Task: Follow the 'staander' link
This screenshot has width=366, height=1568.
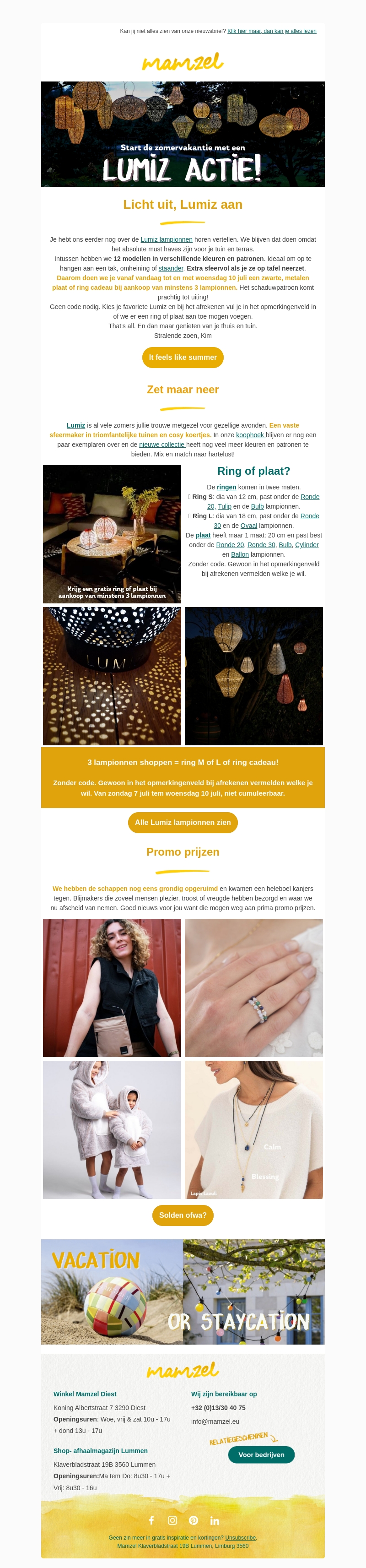Action: (171, 268)
